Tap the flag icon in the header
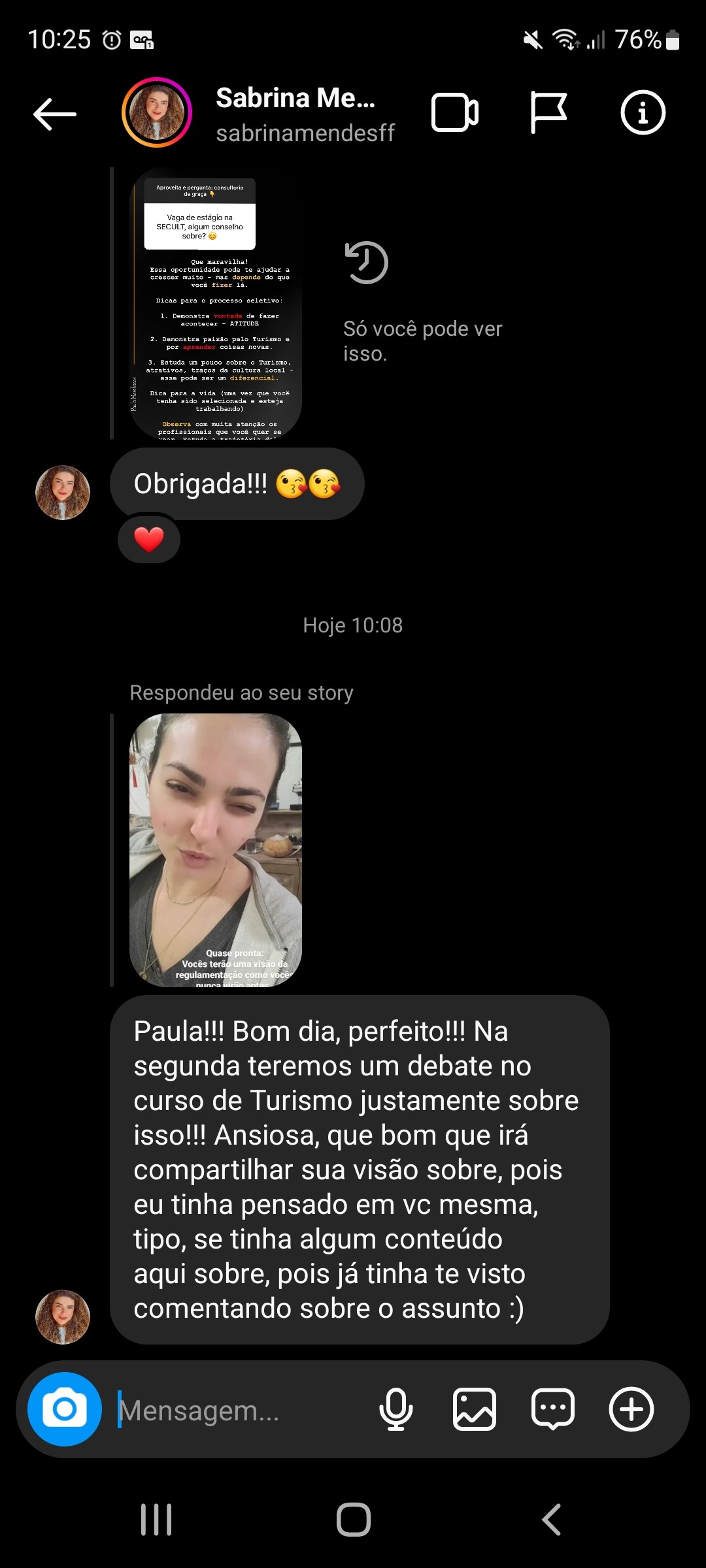Image resolution: width=706 pixels, height=1568 pixels. click(x=548, y=113)
